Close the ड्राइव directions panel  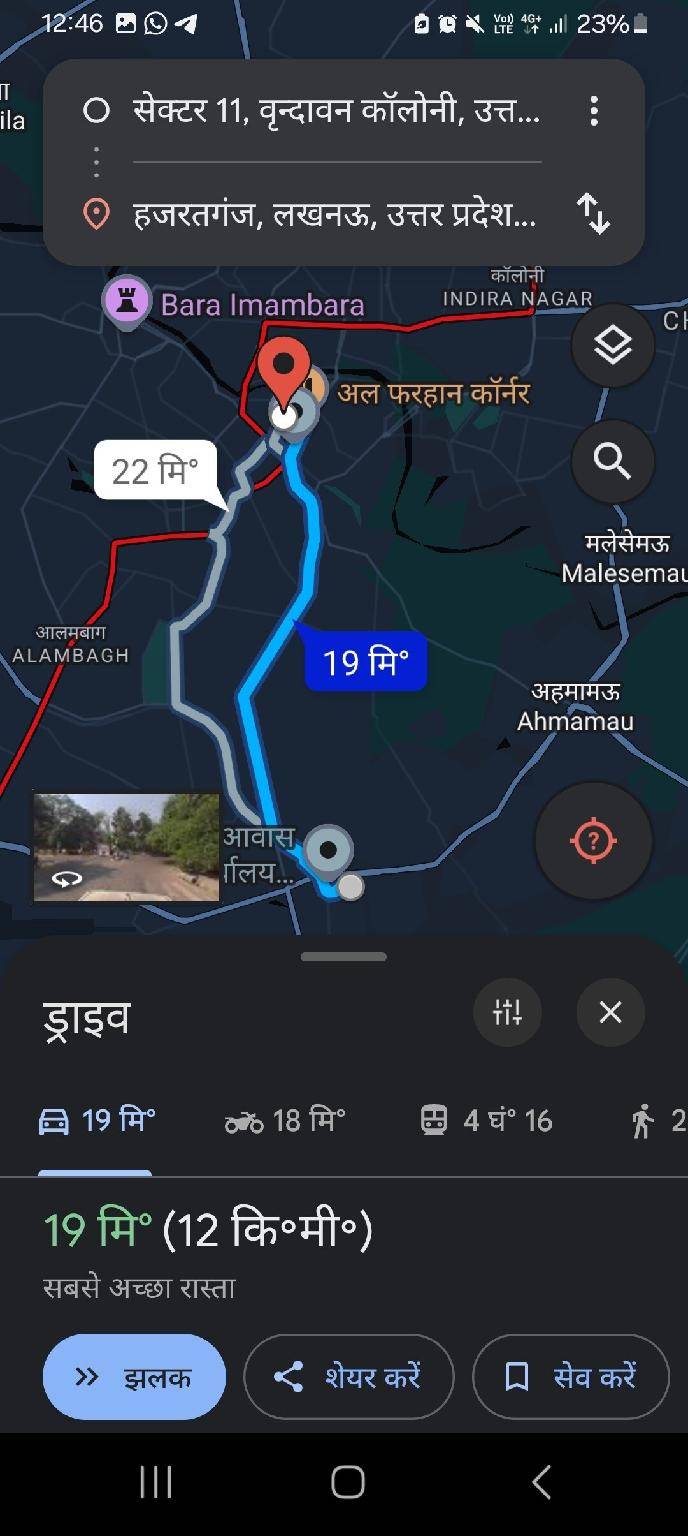pos(610,1013)
